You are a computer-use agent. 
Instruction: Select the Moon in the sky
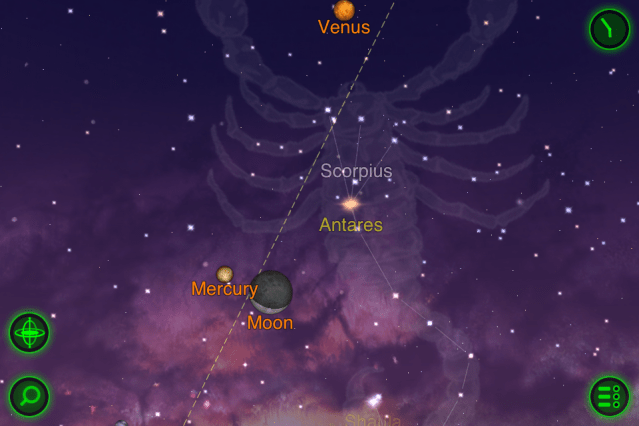point(270,291)
